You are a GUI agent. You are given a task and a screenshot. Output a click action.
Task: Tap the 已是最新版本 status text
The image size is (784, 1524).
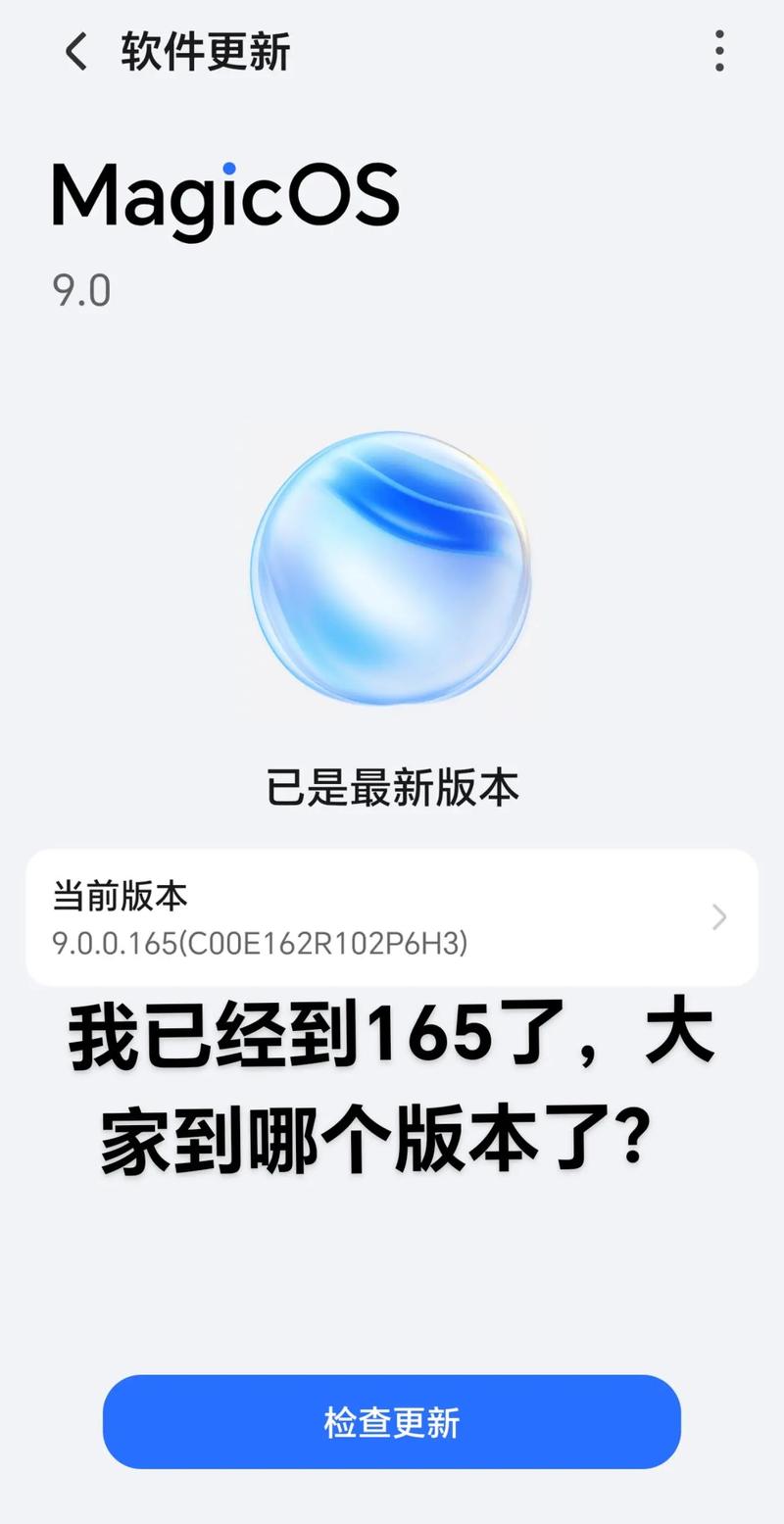pos(392,787)
